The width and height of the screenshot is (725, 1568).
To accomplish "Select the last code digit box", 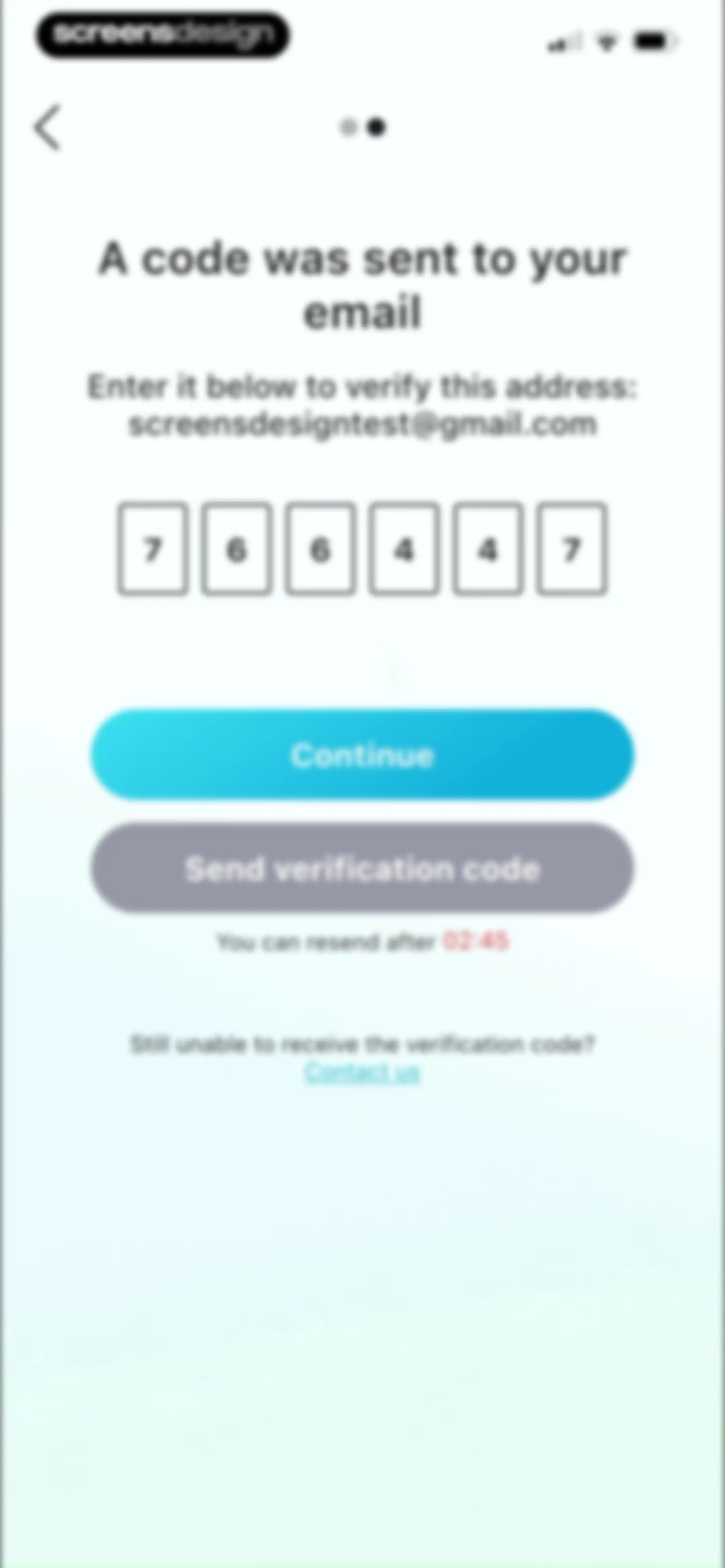I will (572, 548).
